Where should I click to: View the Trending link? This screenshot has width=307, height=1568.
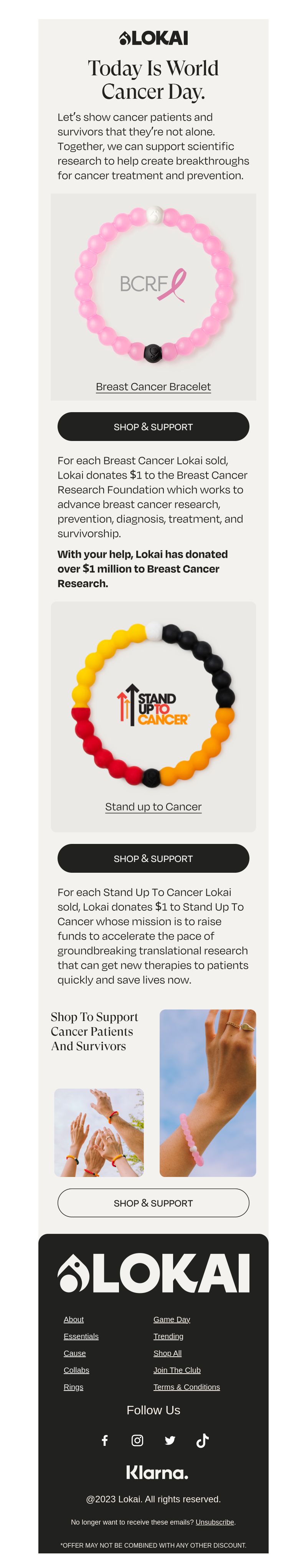pyautogui.click(x=168, y=1336)
